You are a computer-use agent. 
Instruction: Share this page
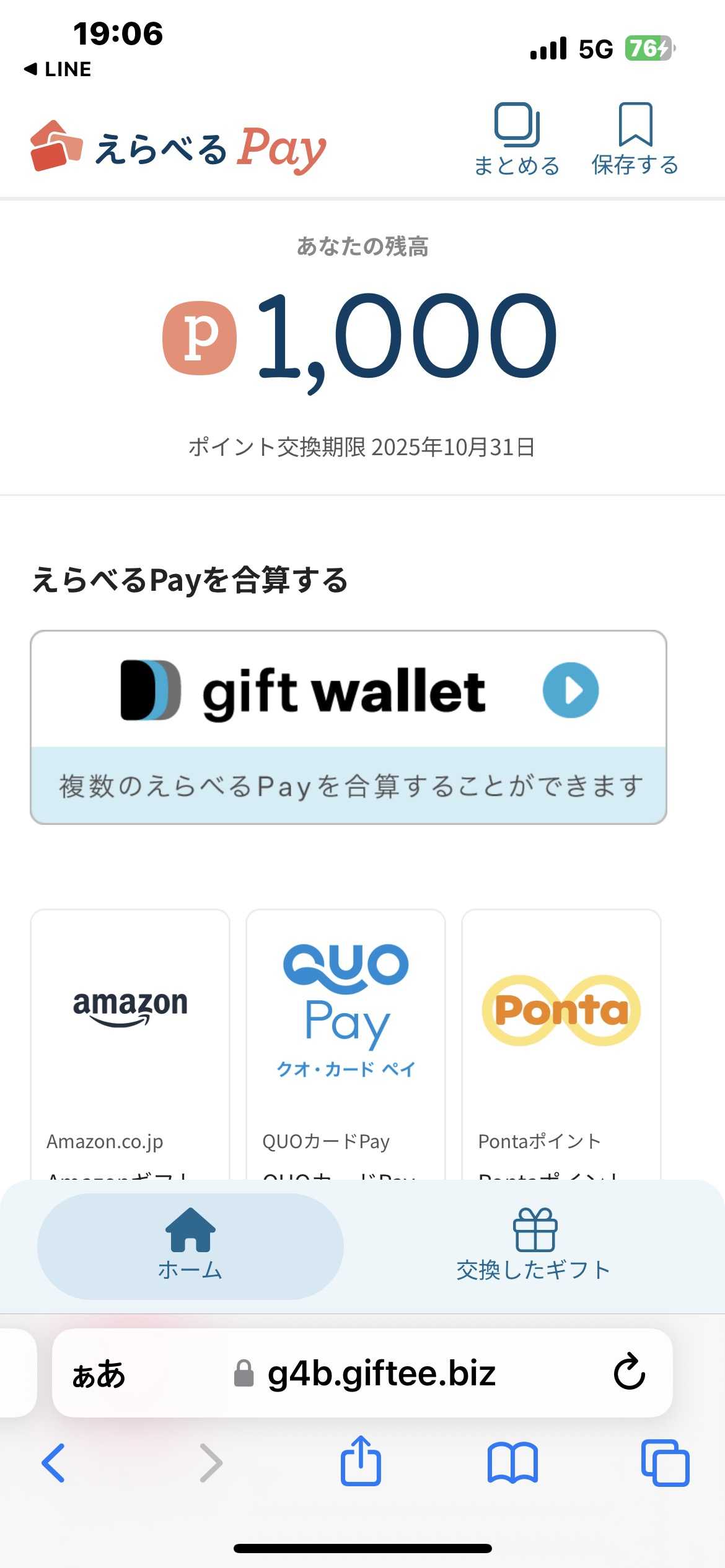pyautogui.click(x=361, y=1461)
